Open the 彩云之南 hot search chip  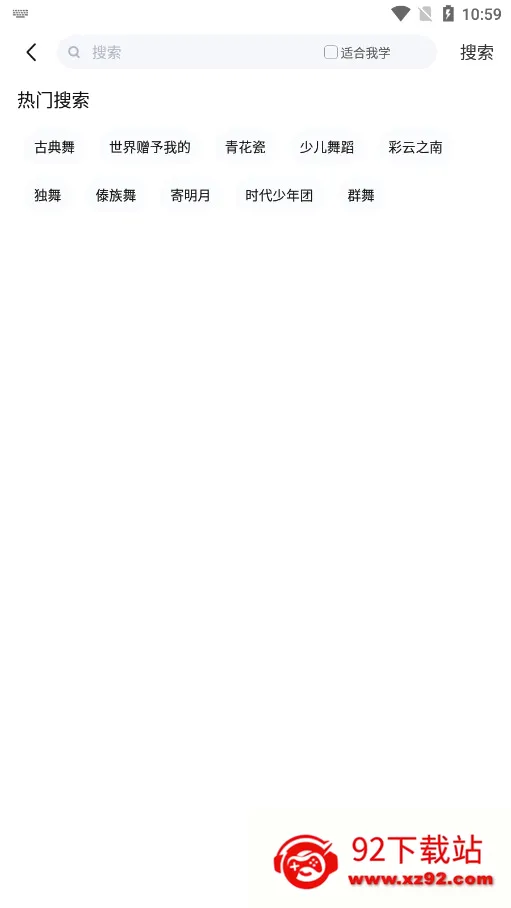(415, 147)
